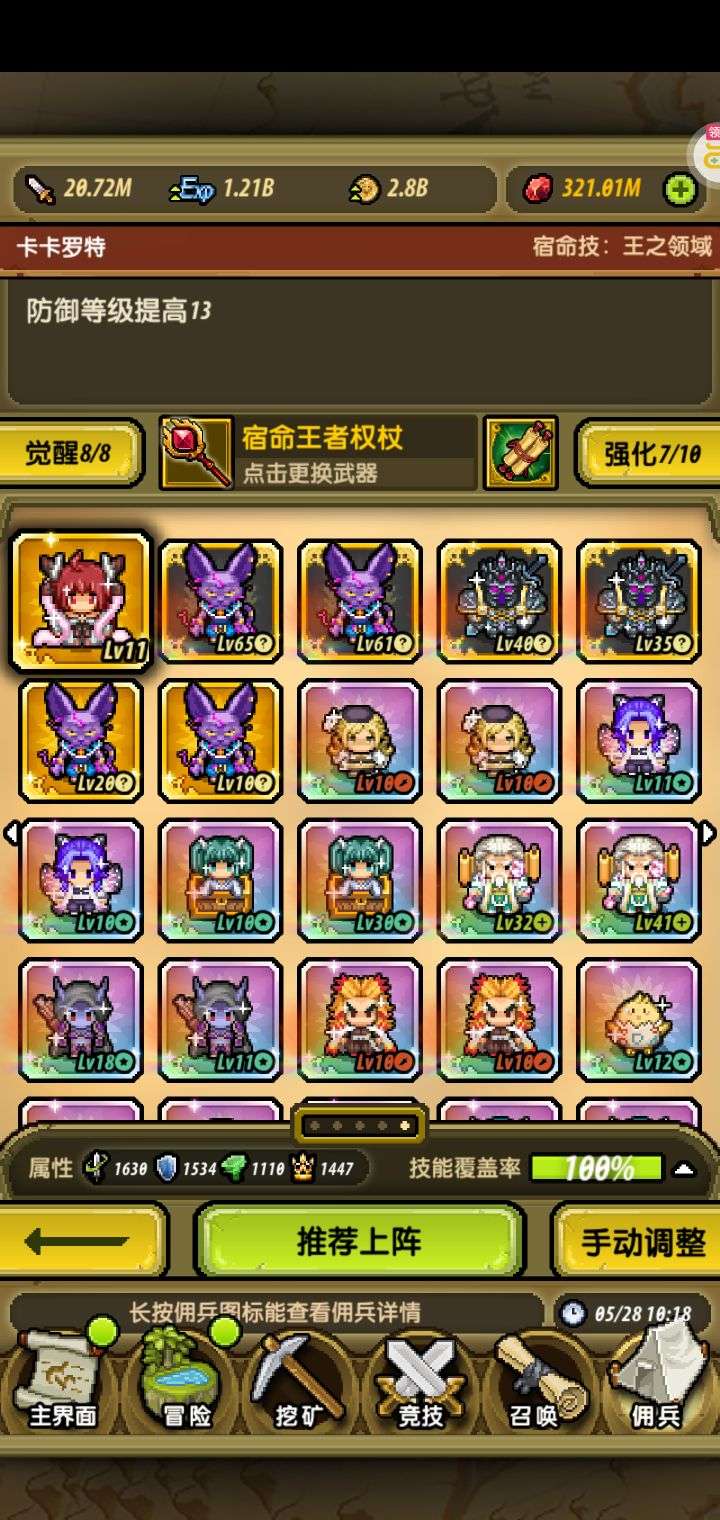Open the 觉醒 8/8 awakening button
Image resolution: width=720 pixels, height=1520 pixels.
pos(70,453)
